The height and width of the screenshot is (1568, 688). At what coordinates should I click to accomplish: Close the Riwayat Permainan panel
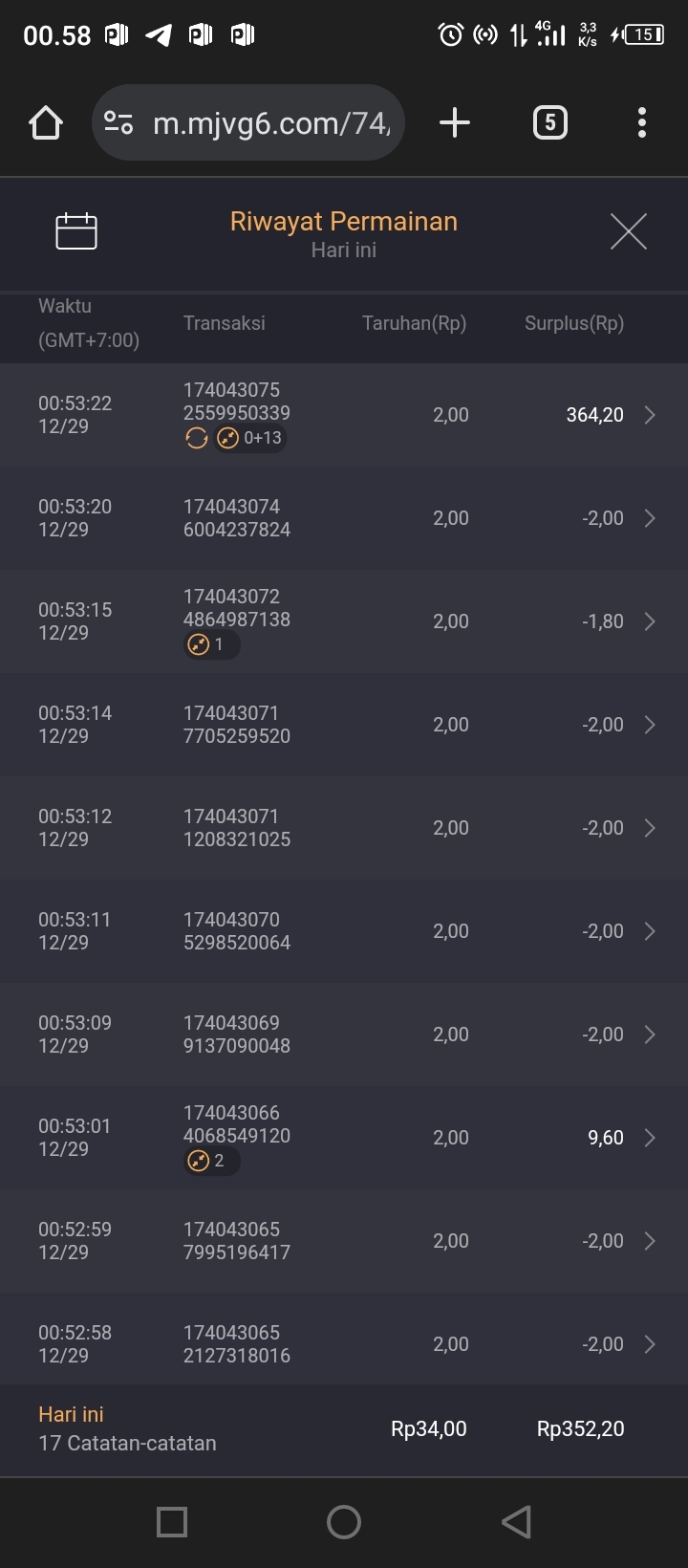coord(628,231)
